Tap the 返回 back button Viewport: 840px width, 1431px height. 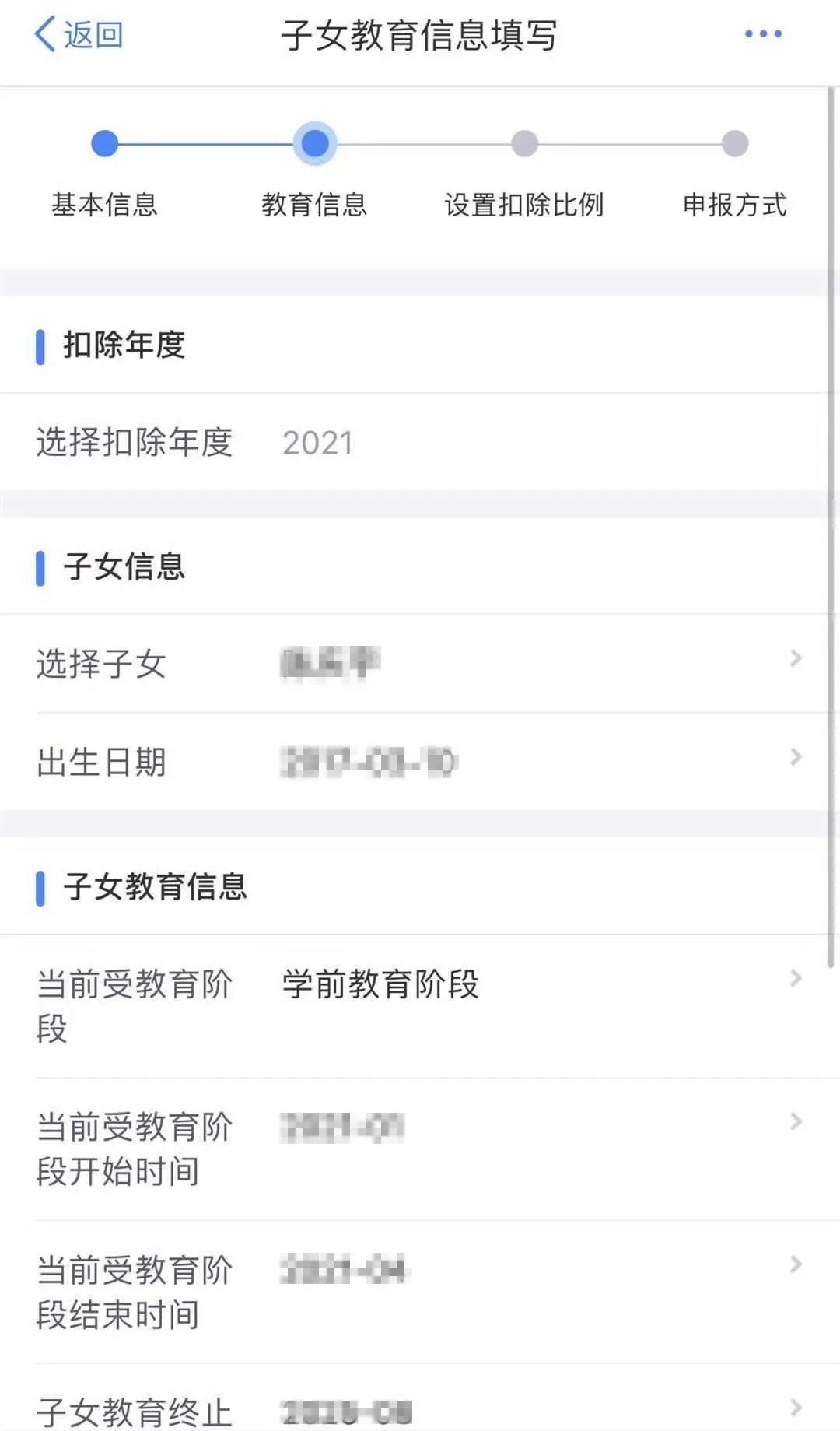pyautogui.click(x=79, y=35)
